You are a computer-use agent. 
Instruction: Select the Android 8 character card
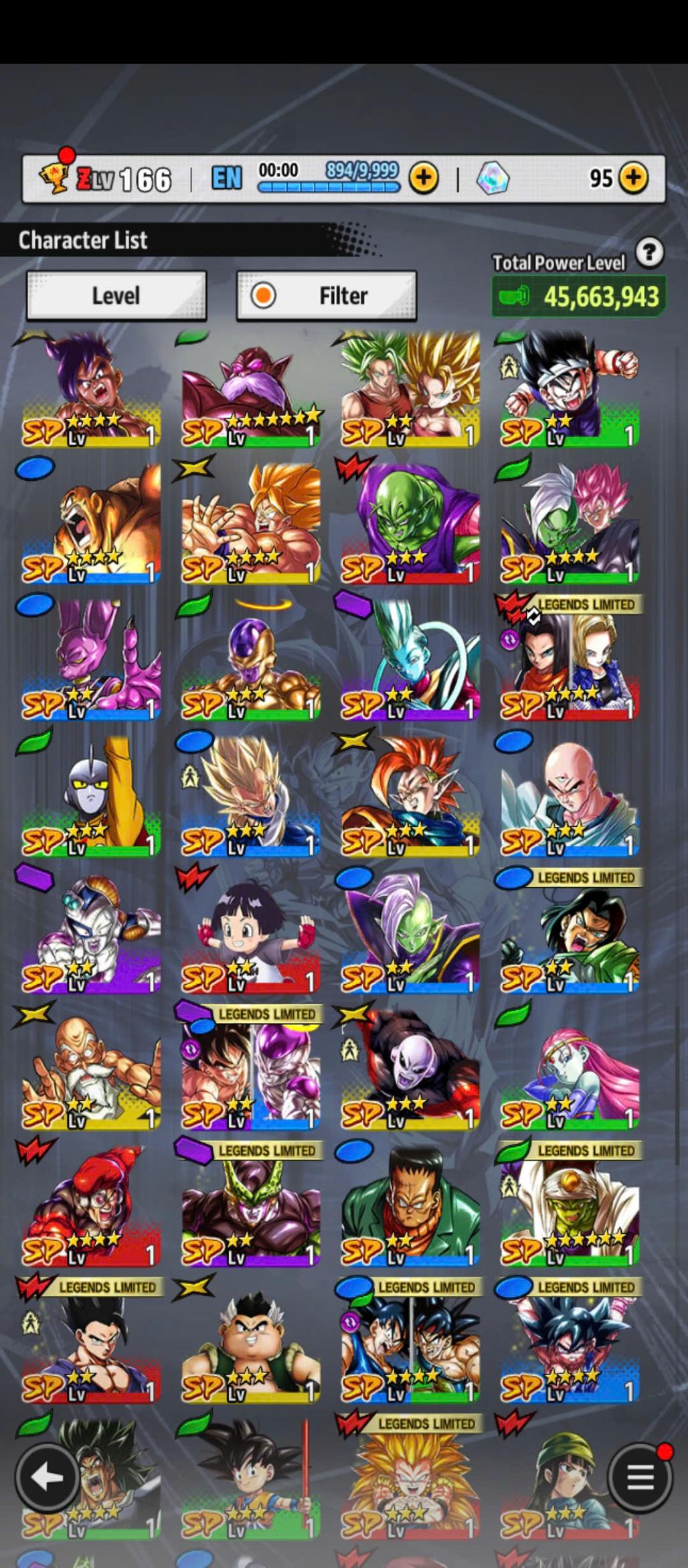pyautogui.click(x=410, y=1207)
